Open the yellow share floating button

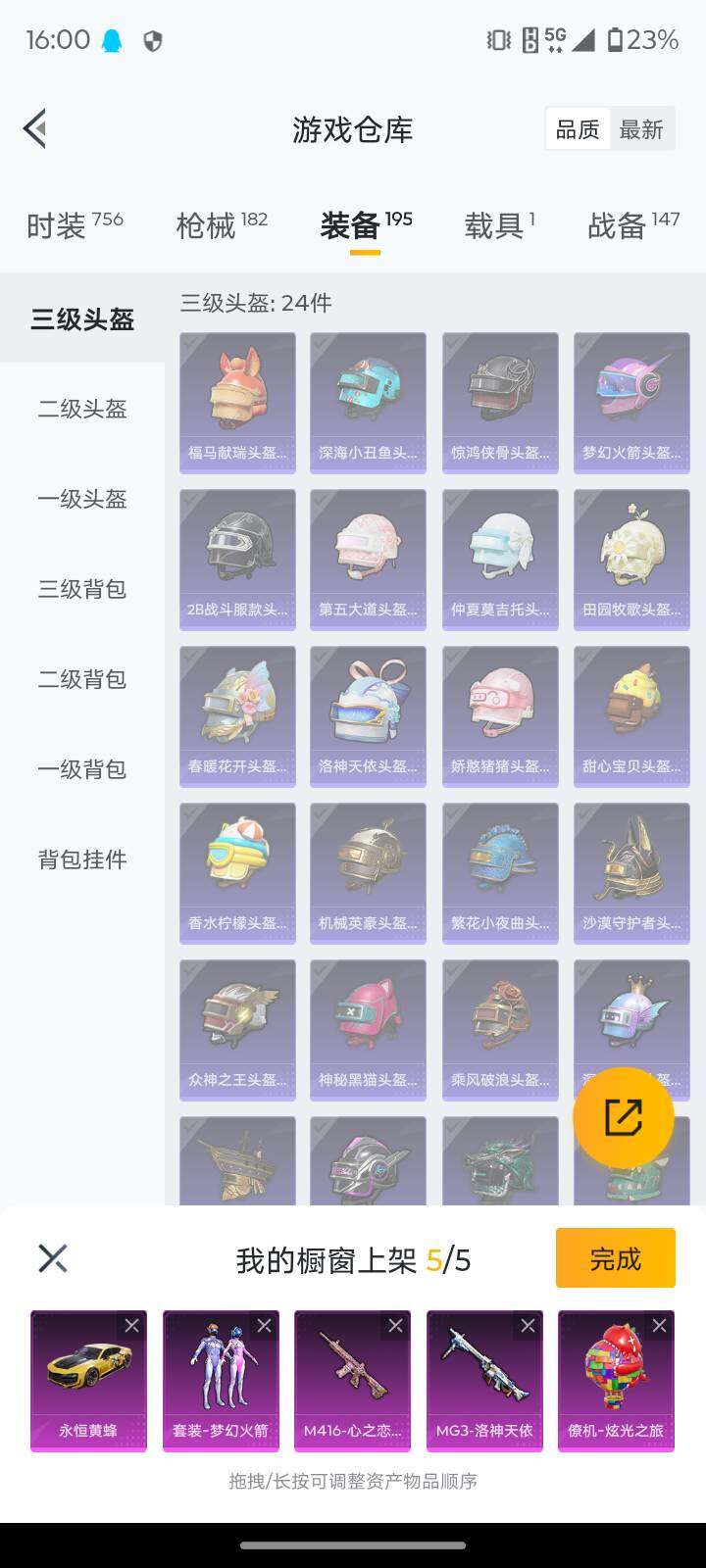pos(622,1118)
